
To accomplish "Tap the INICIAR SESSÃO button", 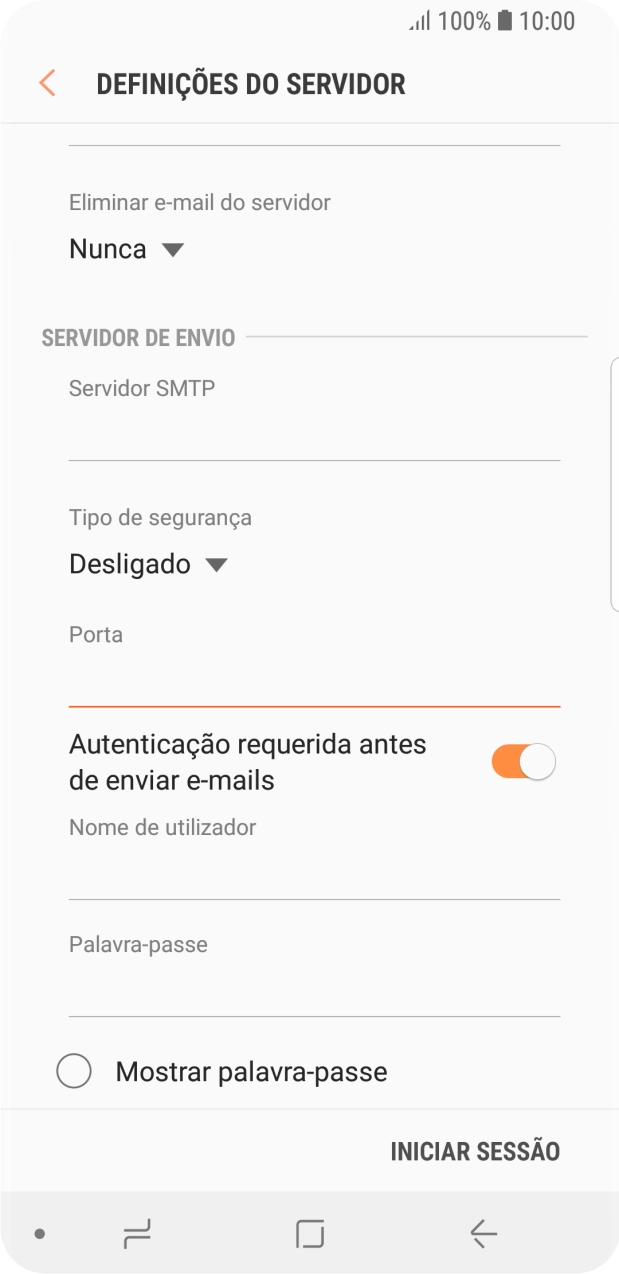I will click(475, 1151).
